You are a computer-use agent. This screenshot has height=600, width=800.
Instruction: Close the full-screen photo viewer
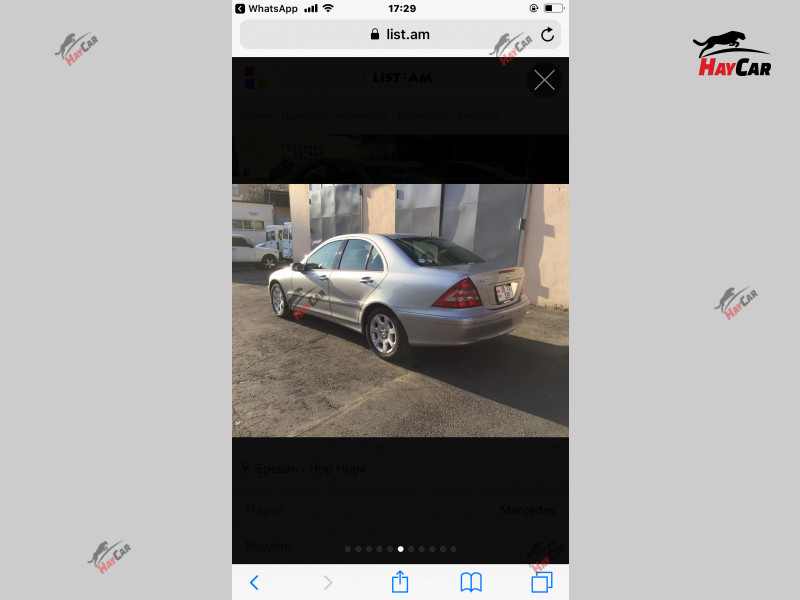coord(544,80)
